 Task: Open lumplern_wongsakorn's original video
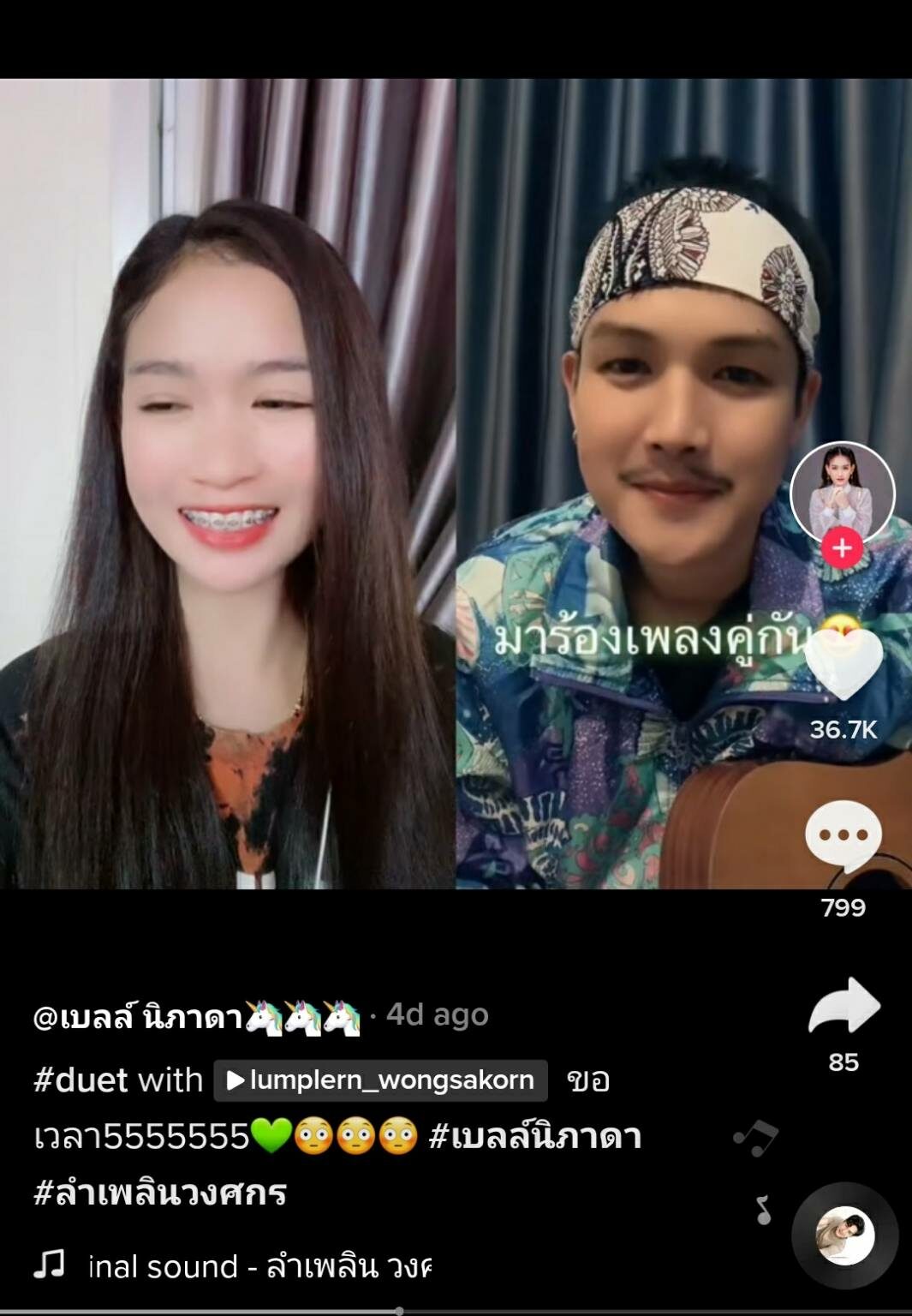point(381,1080)
